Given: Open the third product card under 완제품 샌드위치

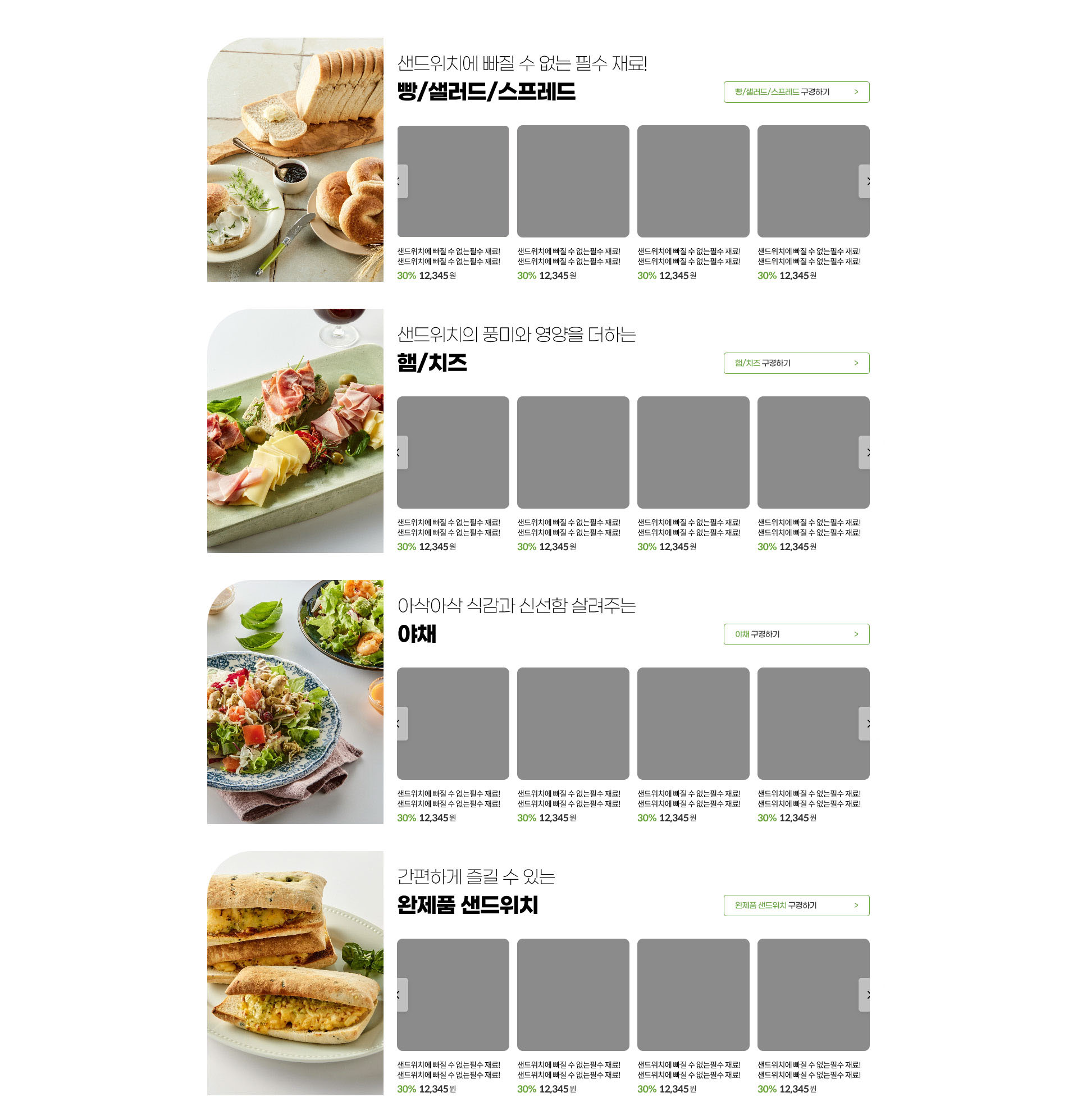Looking at the screenshot, I should click(693, 995).
